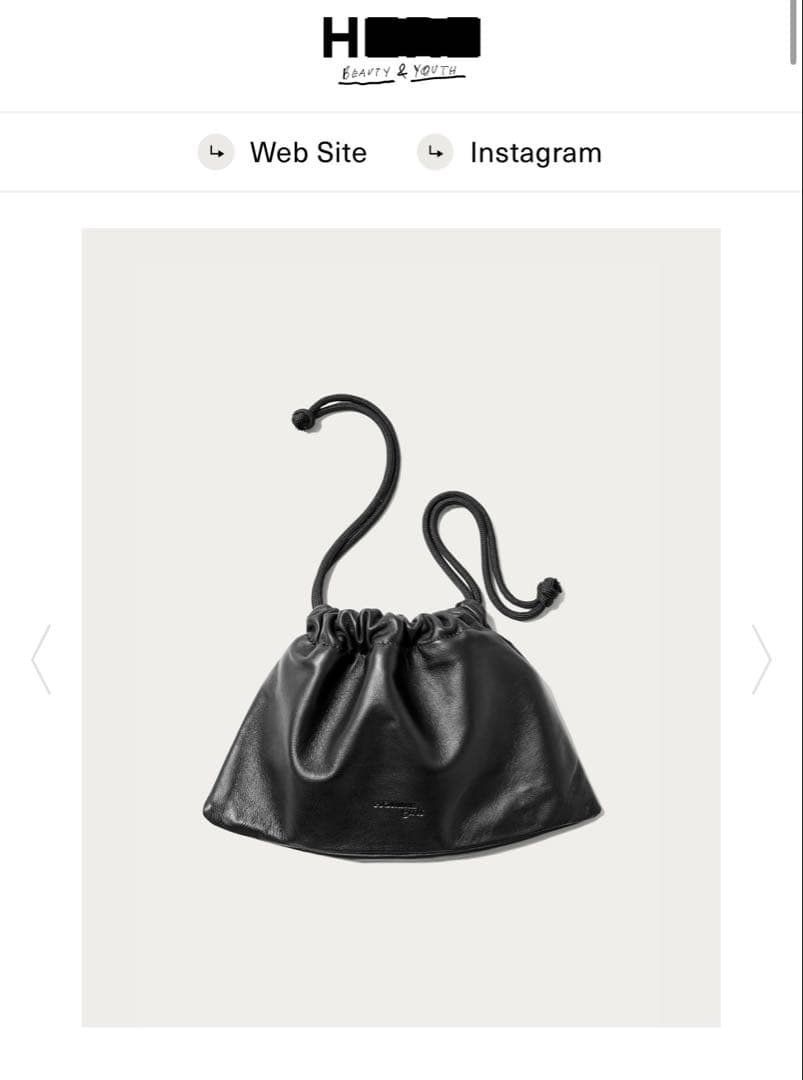Open the Web Site link
803x1080 pixels.
(x=283, y=152)
